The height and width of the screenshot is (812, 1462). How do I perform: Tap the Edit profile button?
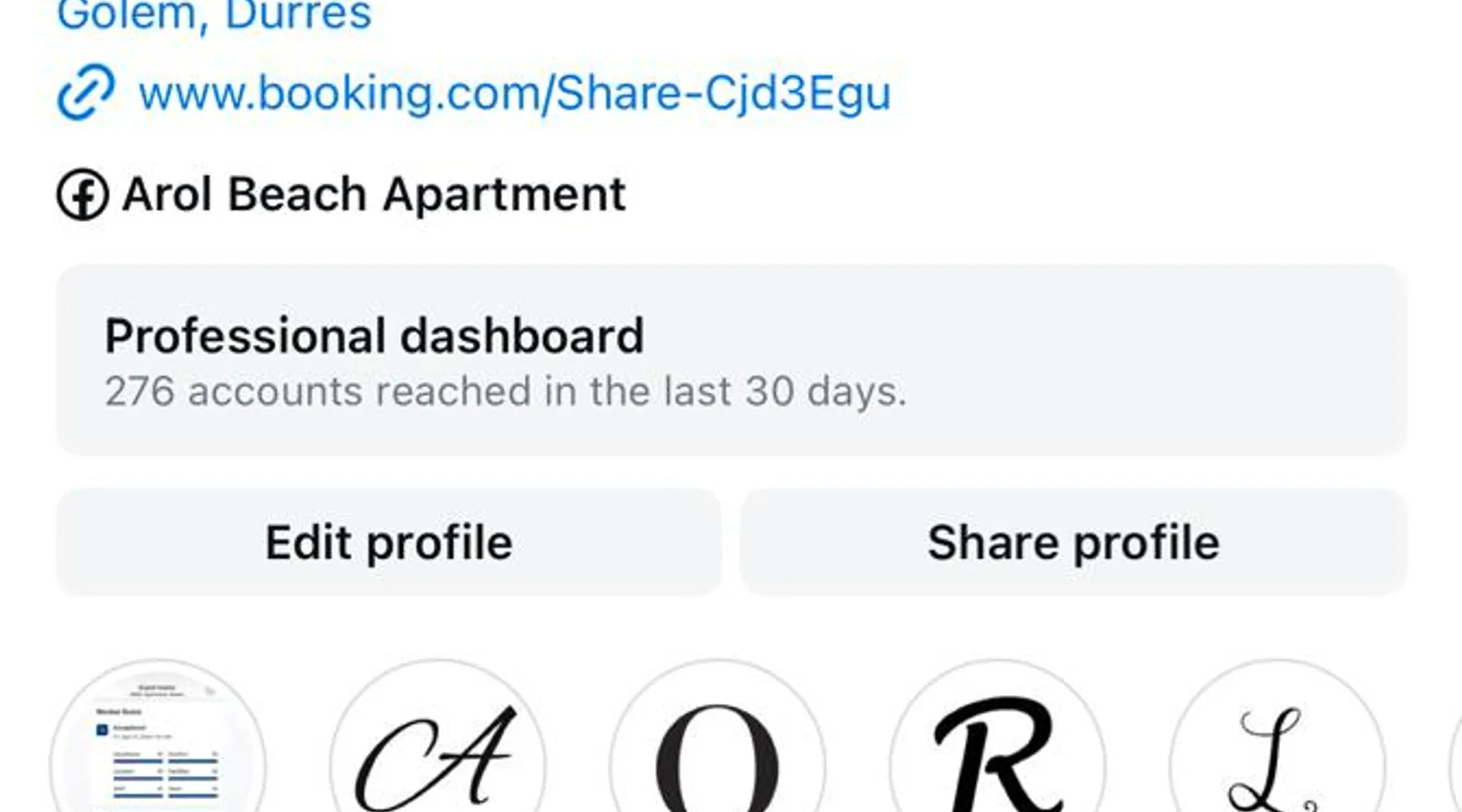[388, 542]
